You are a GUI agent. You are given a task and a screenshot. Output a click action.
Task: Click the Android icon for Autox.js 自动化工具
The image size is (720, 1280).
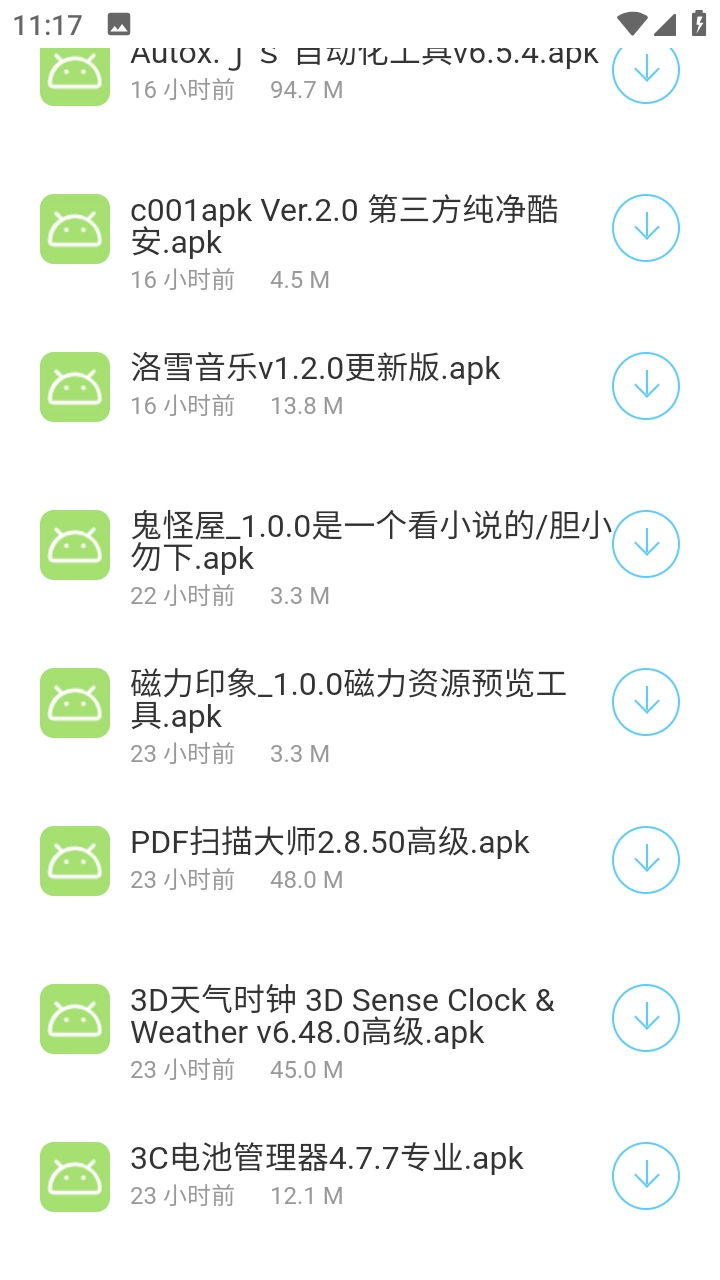[x=74, y=72]
